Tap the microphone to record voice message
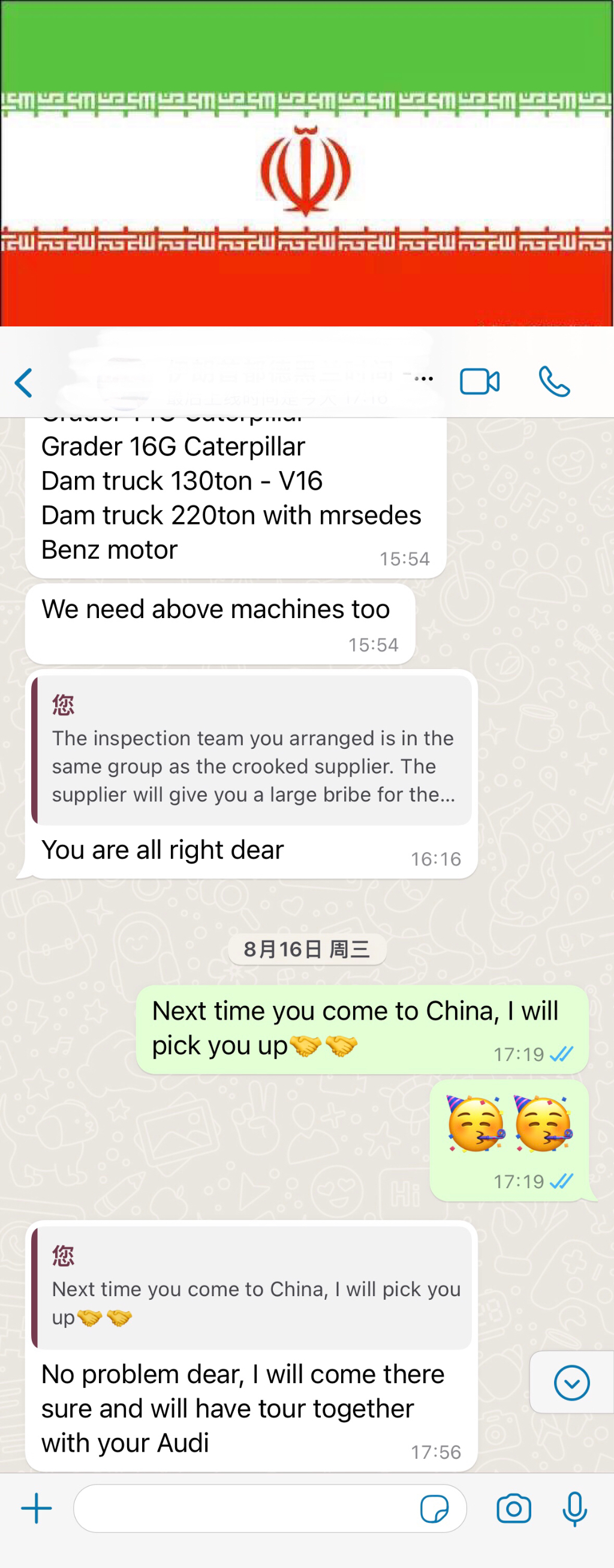The image size is (614, 1568). pos(574,1509)
